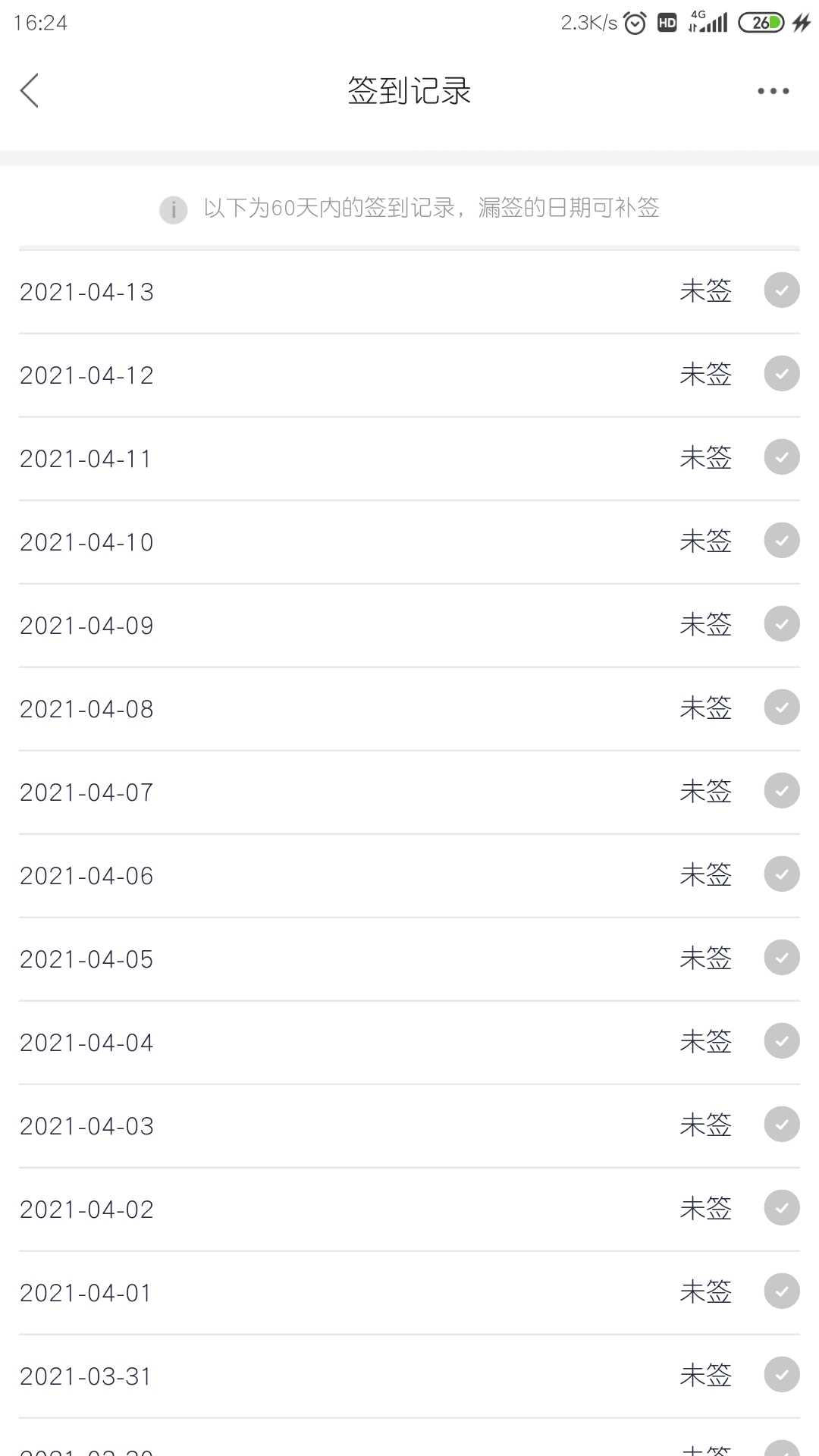The width and height of the screenshot is (819, 1456).
Task: Make up the sign-in for 2021-04-05
Action: coord(782,958)
